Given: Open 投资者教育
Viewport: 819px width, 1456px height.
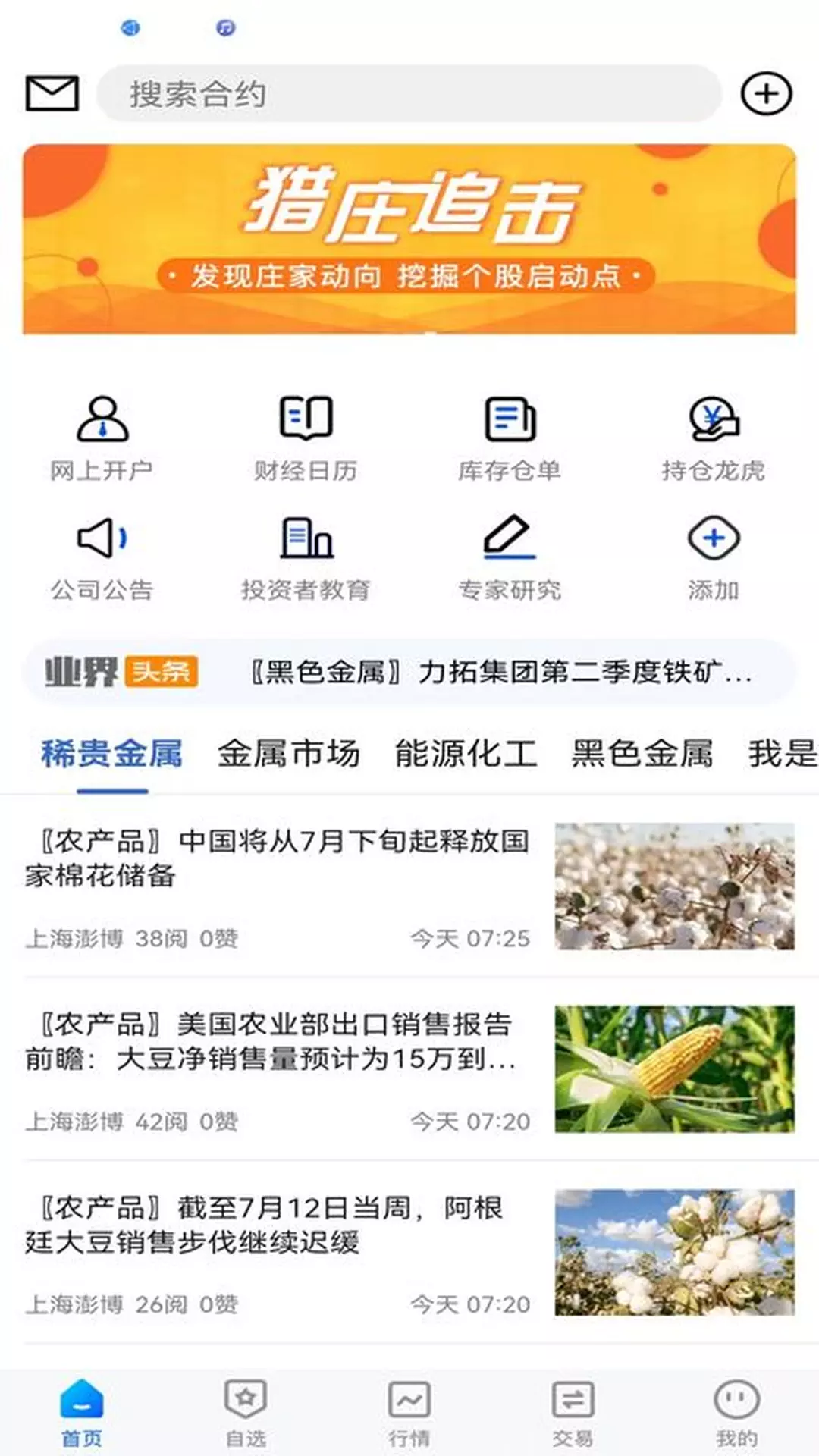Looking at the screenshot, I should pyautogui.click(x=306, y=559).
